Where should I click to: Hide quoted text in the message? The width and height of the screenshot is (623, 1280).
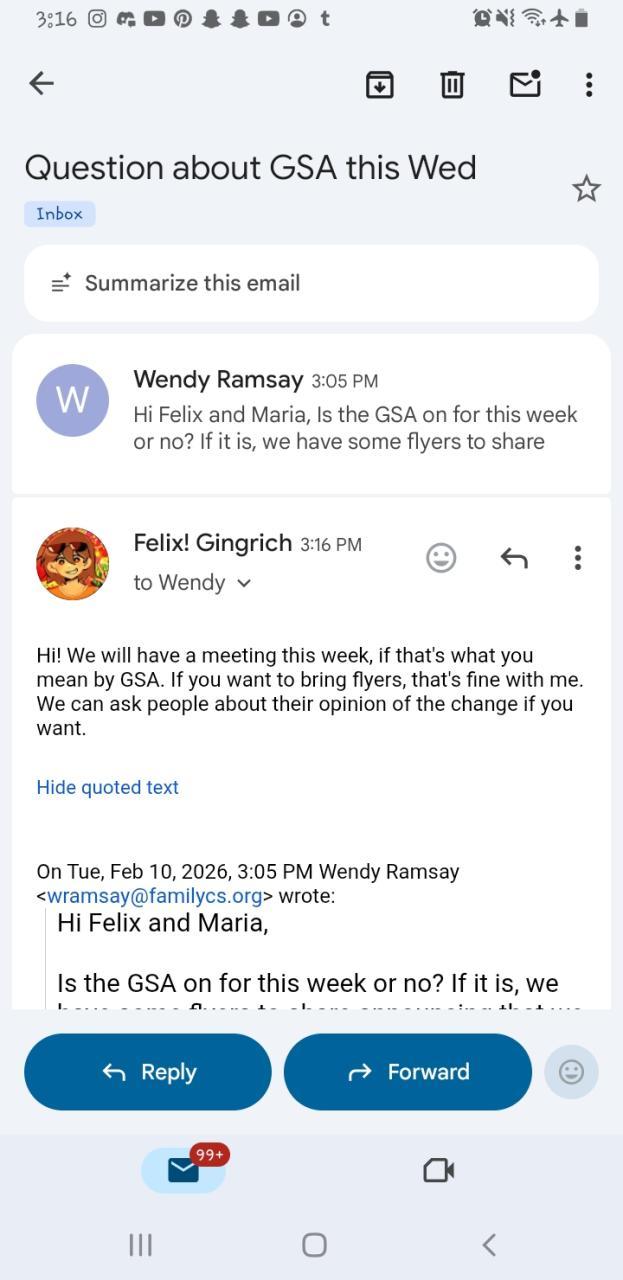click(x=107, y=788)
